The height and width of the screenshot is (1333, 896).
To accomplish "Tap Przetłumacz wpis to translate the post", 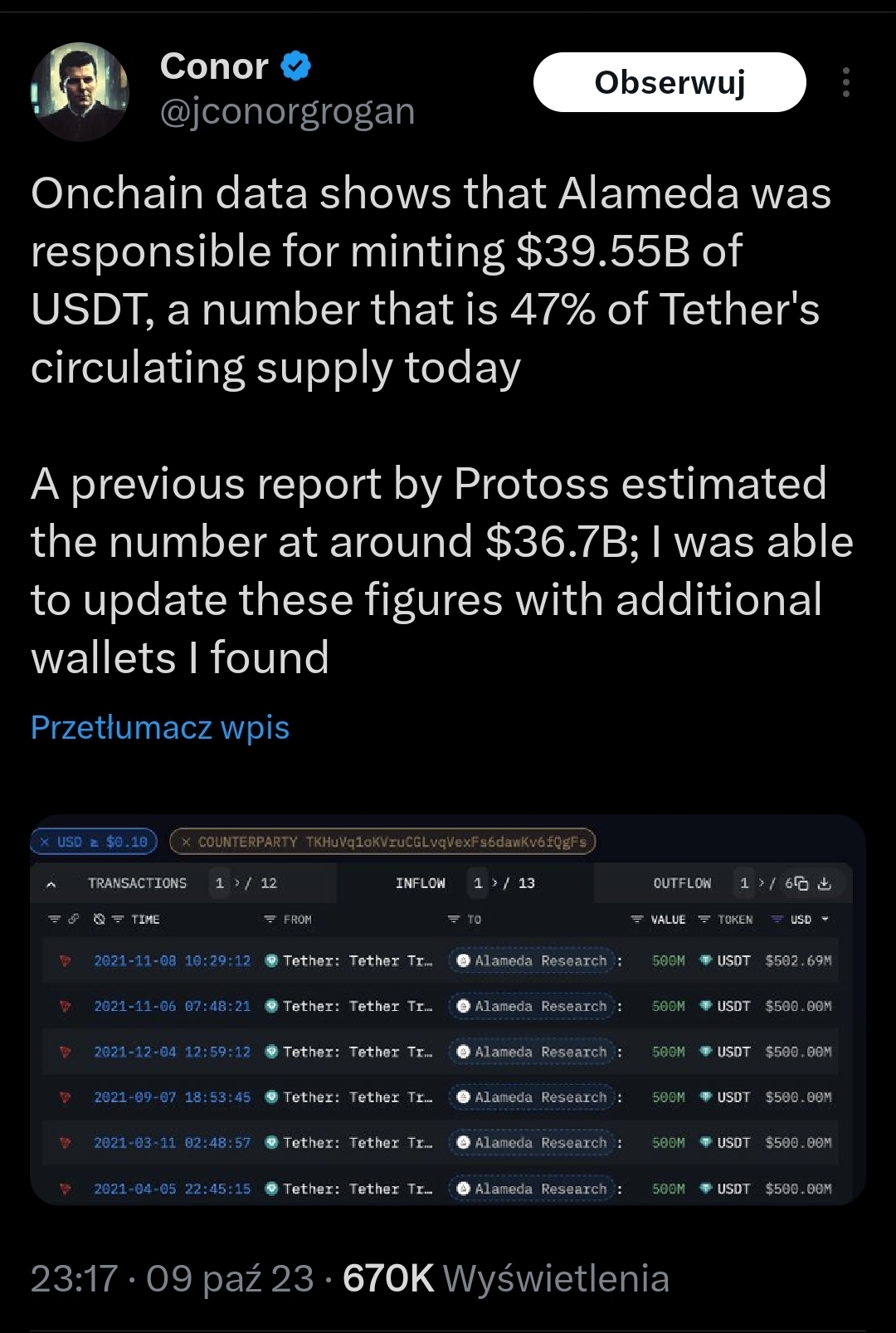I will coord(160,727).
